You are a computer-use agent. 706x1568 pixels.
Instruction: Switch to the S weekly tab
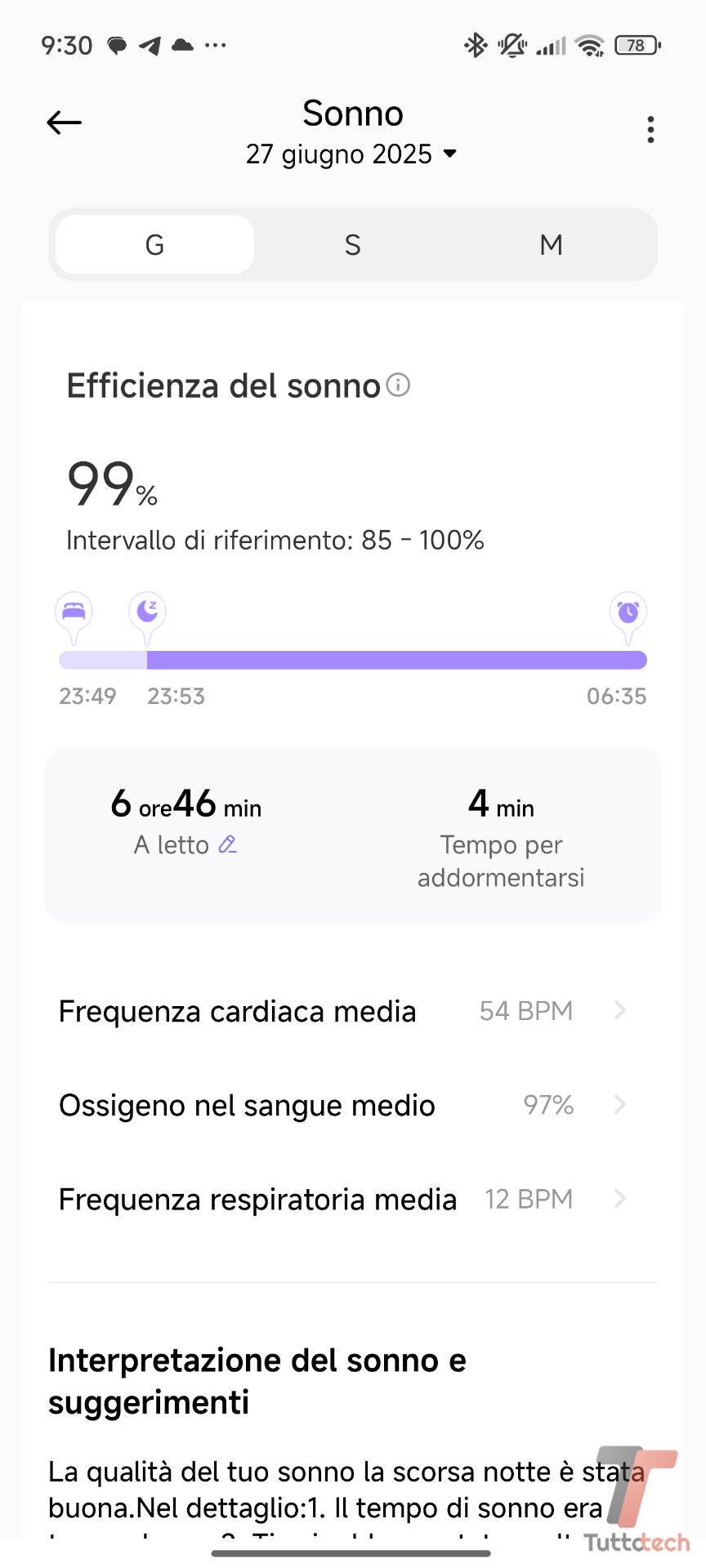(x=353, y=245)
